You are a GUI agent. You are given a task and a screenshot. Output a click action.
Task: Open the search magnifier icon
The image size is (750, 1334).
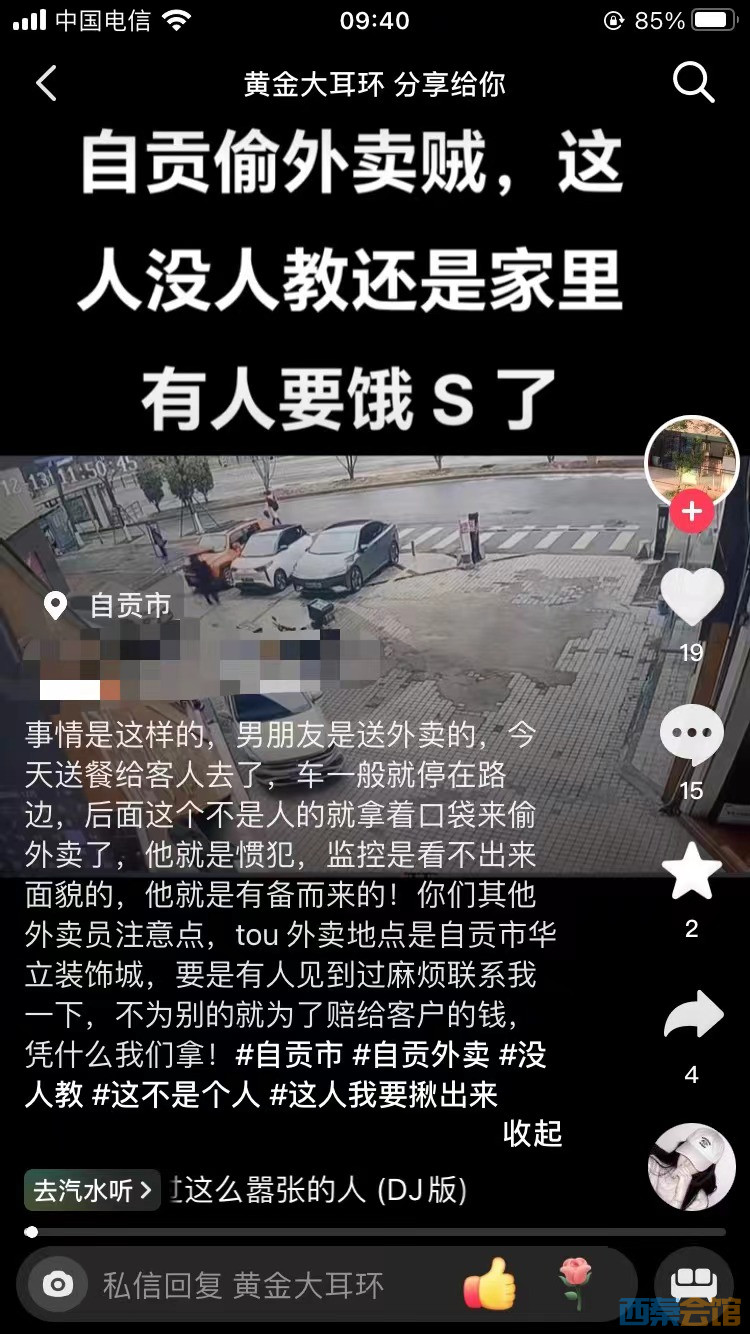pyautogui.click(x=692, y=84)
